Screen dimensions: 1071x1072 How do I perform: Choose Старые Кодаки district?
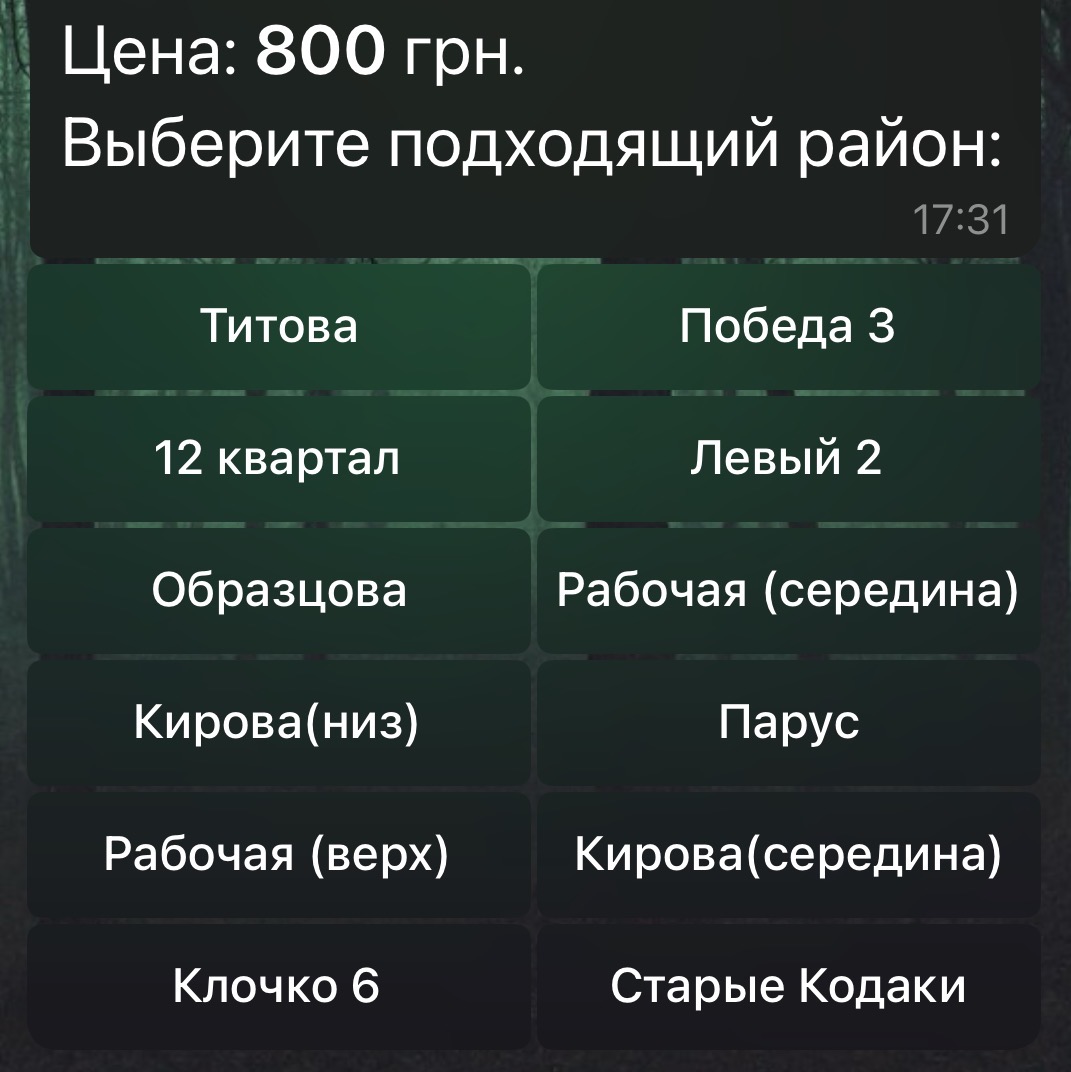789,987
